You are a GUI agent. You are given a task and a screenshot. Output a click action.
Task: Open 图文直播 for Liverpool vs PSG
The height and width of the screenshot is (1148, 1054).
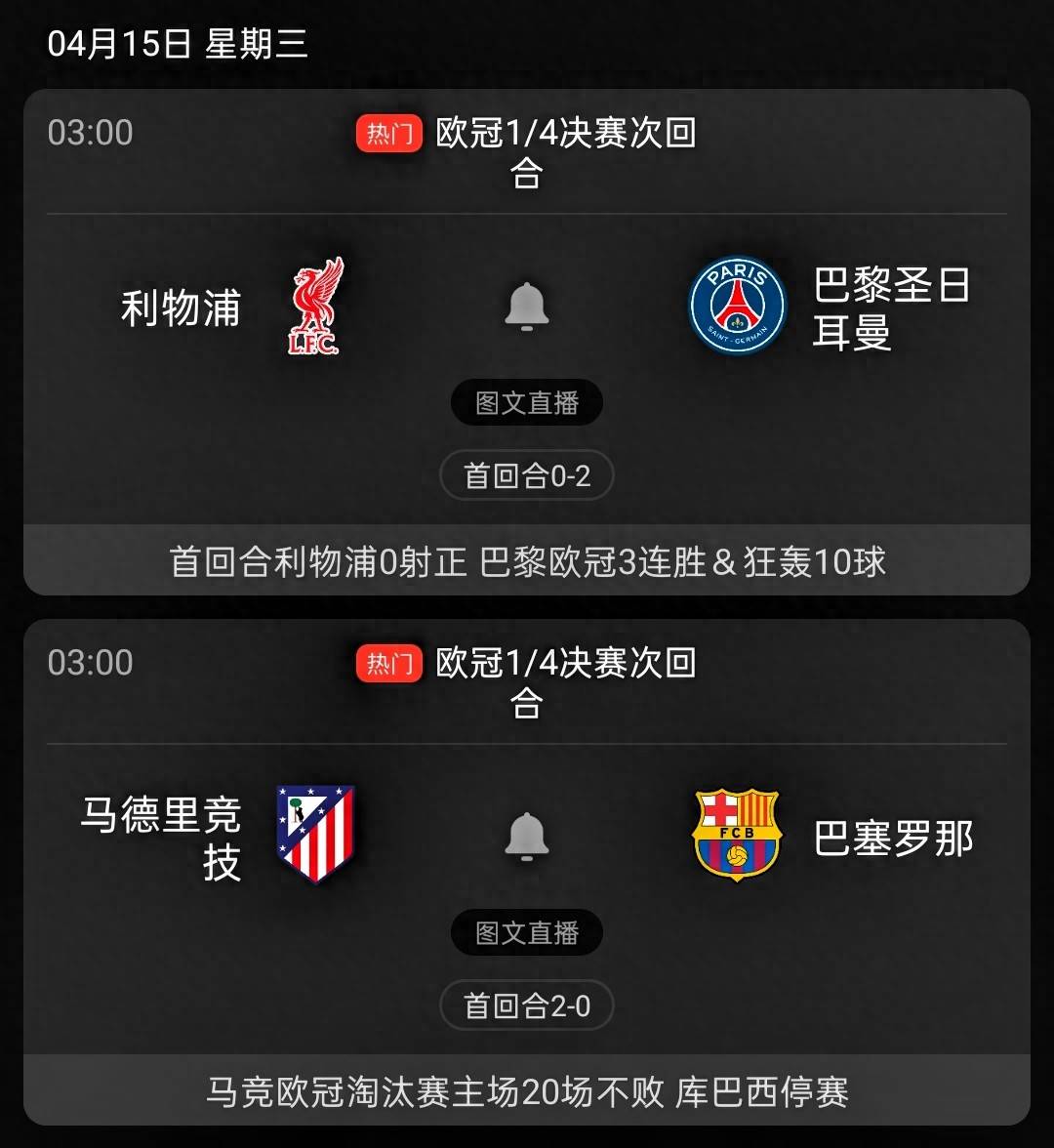coord(527,402)
